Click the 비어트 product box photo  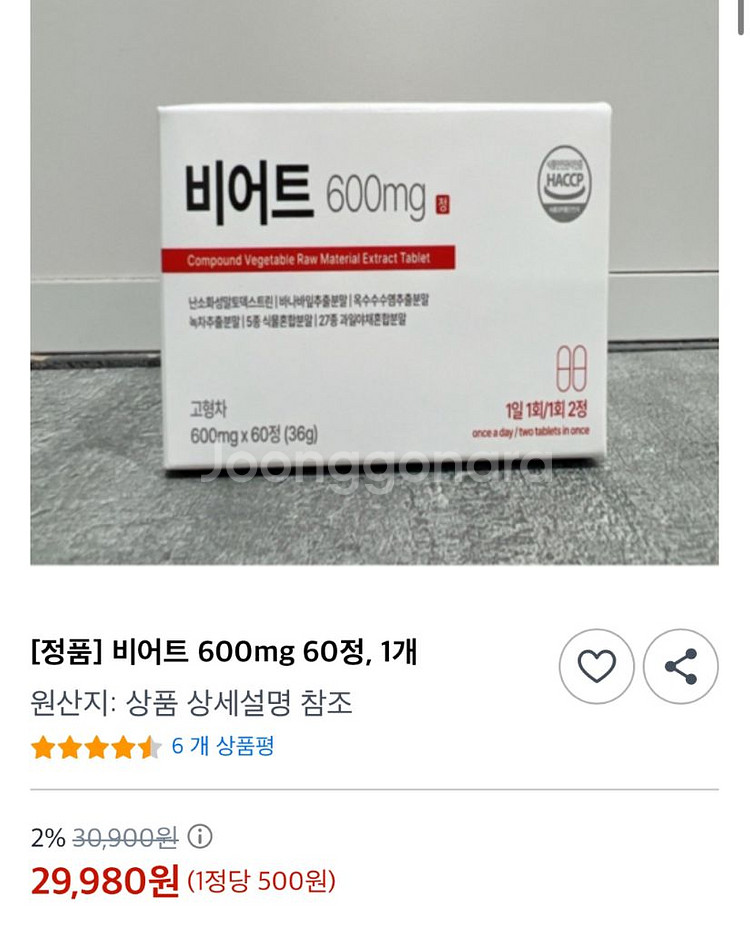375,290
